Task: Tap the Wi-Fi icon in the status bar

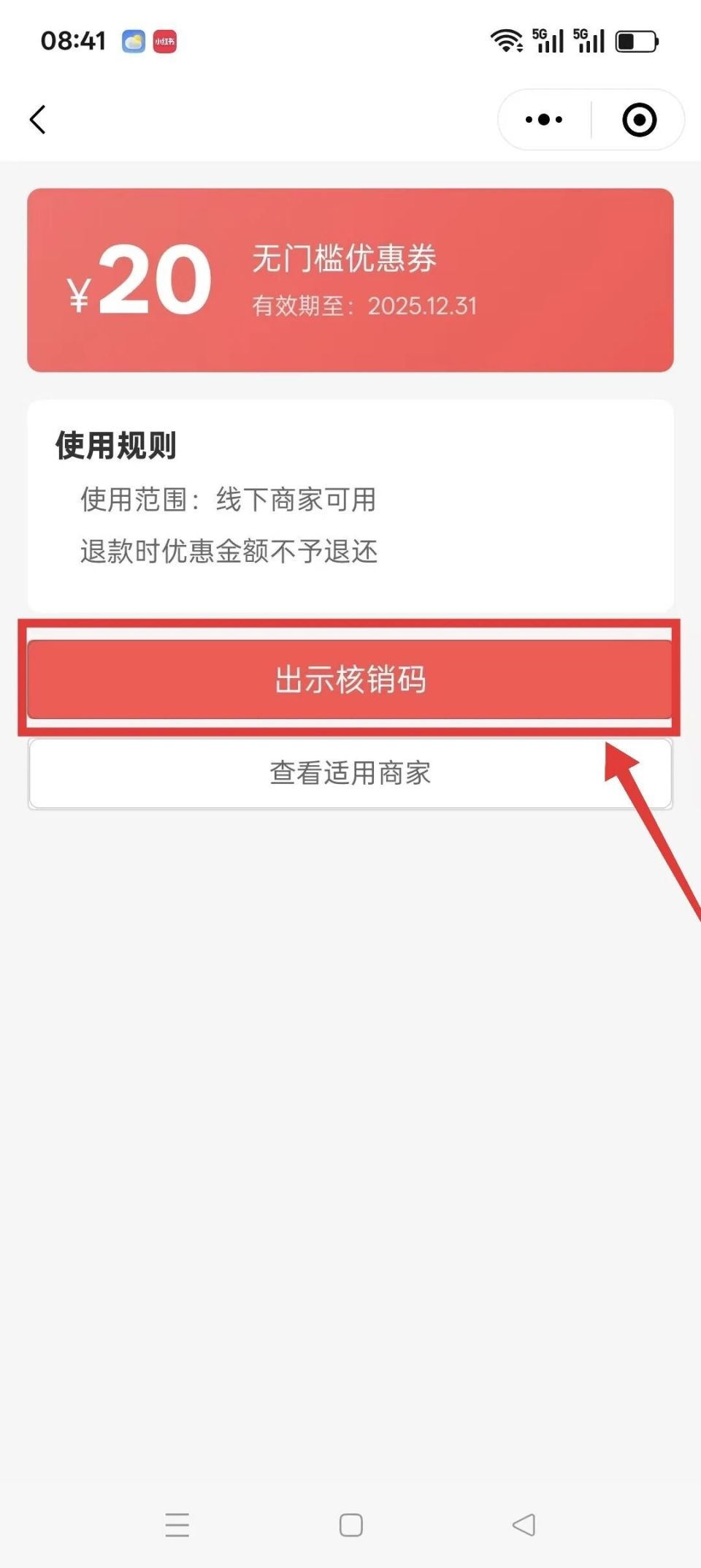Action: tap(507, 40)
